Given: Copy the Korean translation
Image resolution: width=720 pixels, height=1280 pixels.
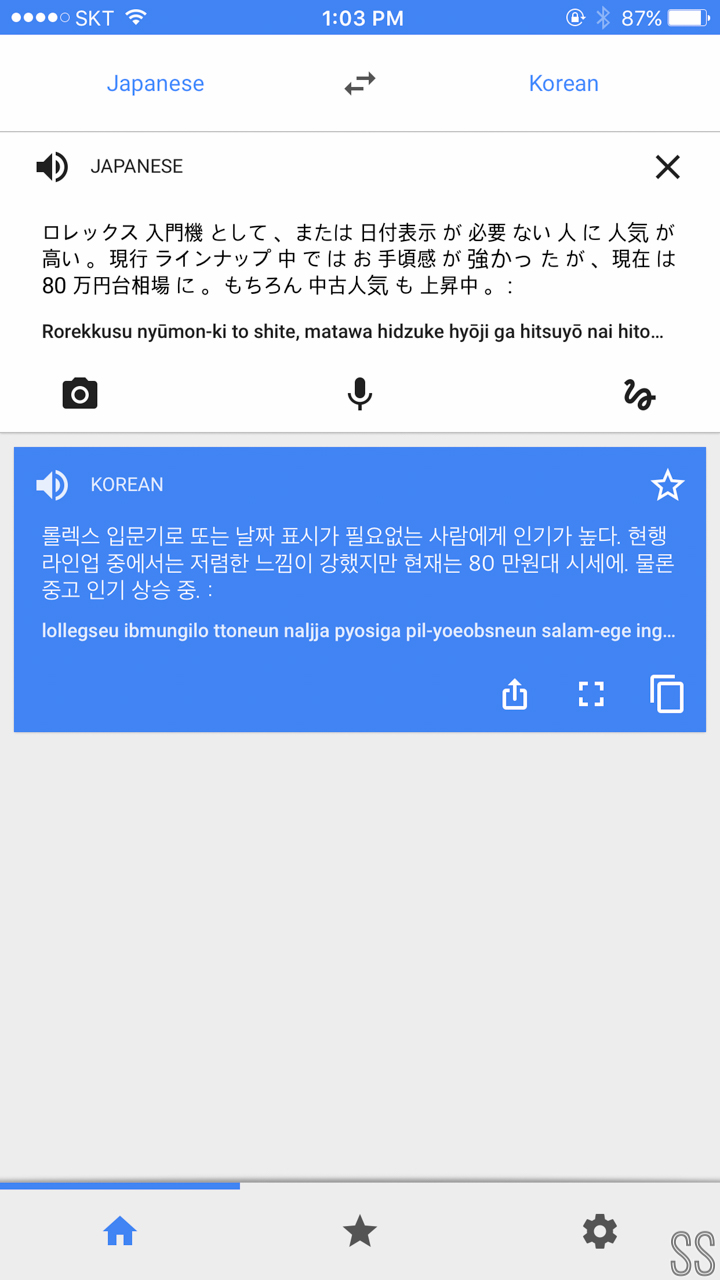Looking at the screenshot, I should point(667,694).
